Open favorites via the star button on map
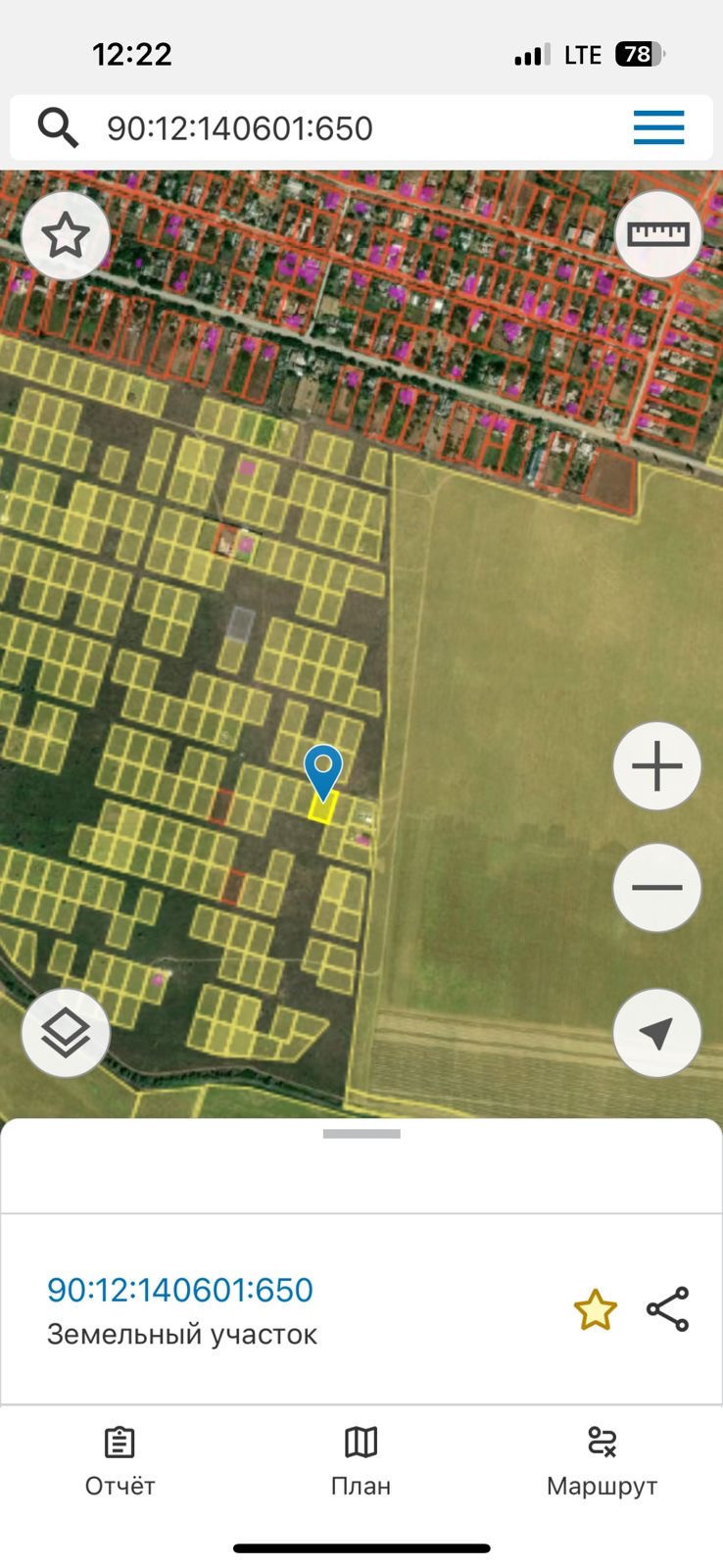Viewport: 723px width, 1568px height. pos(66,236)
